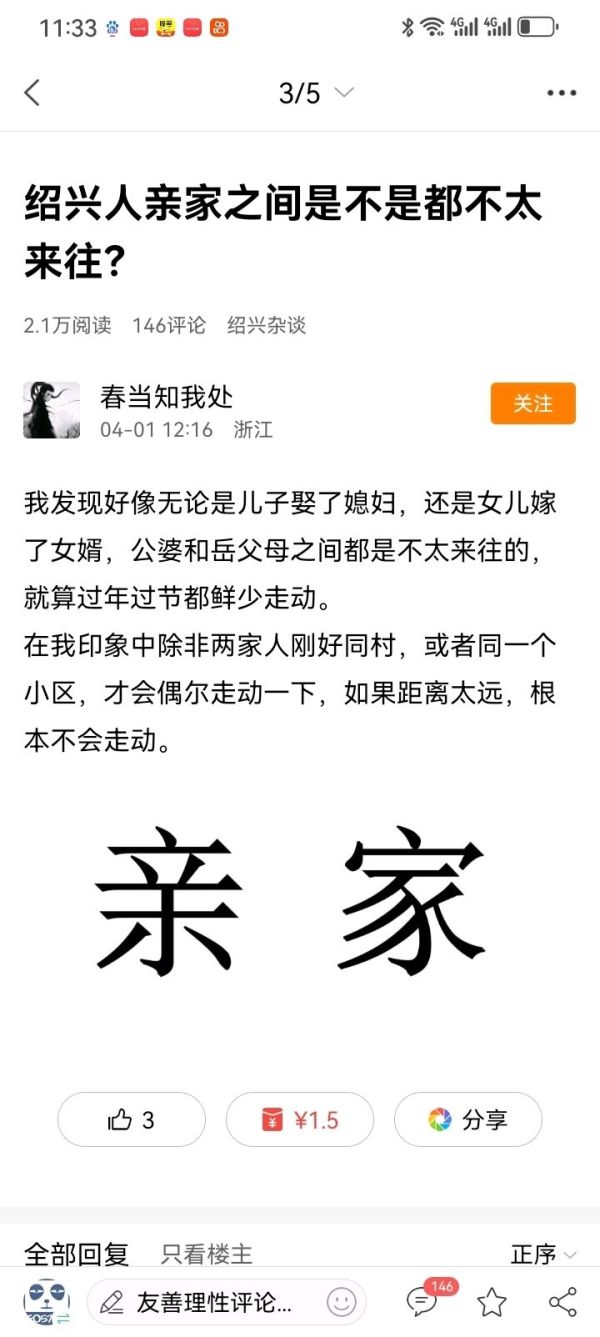The width and height of the screenshot is (600, 1337).
Task: Tap the share icon in bottom bar
Action: pyautogui.click(x=563, y=1302)
